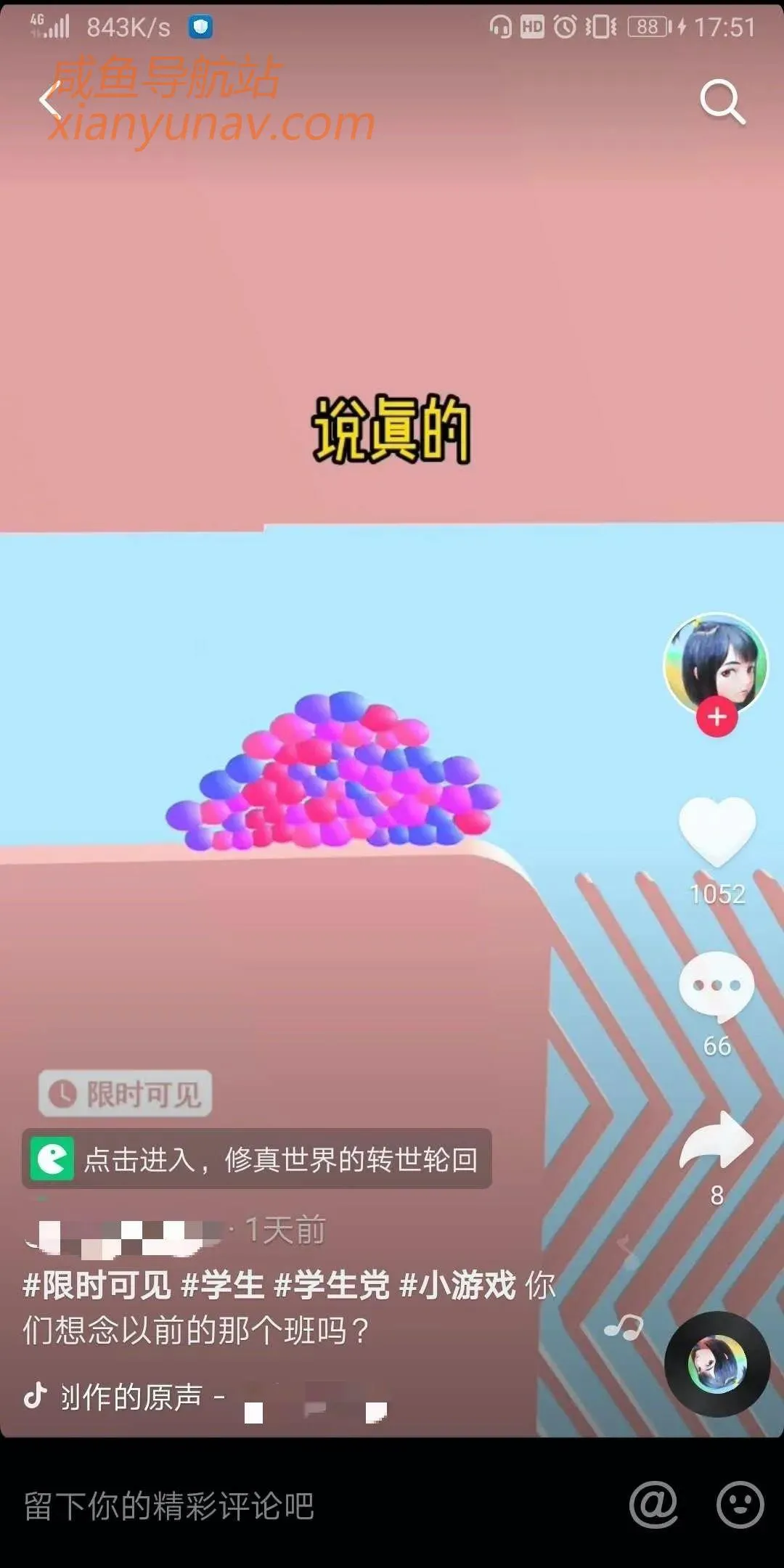This screenshot has height=1568, width=784.
Task: Tap the spinning music disc
Action: click(x=717, y=1364)
